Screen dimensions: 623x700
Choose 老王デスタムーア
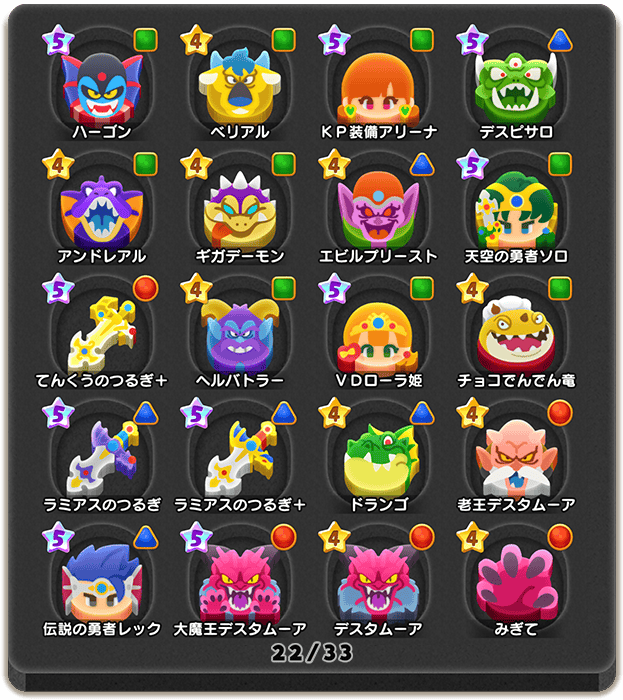[516, 460]
